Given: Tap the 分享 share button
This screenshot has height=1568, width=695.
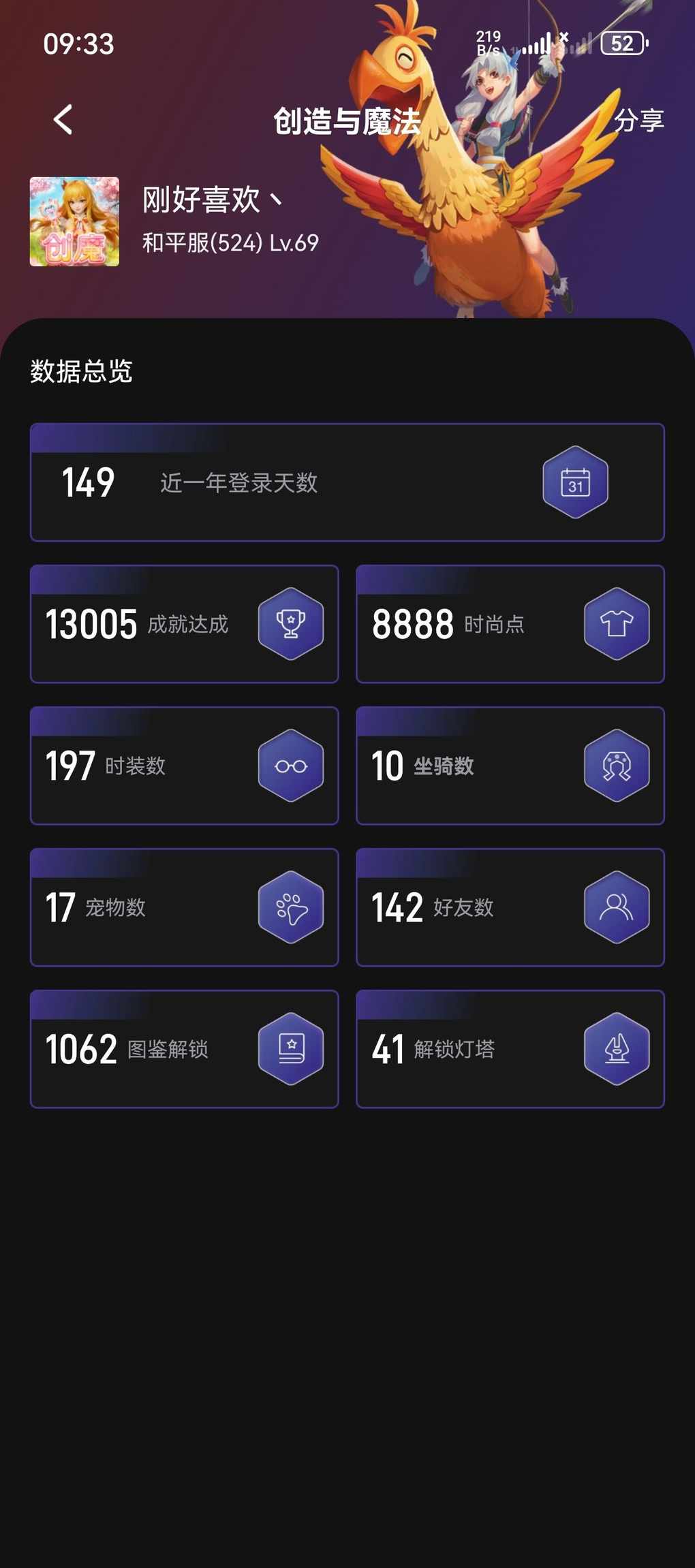Looking at the screenshot, I should [x=638, y=121].
